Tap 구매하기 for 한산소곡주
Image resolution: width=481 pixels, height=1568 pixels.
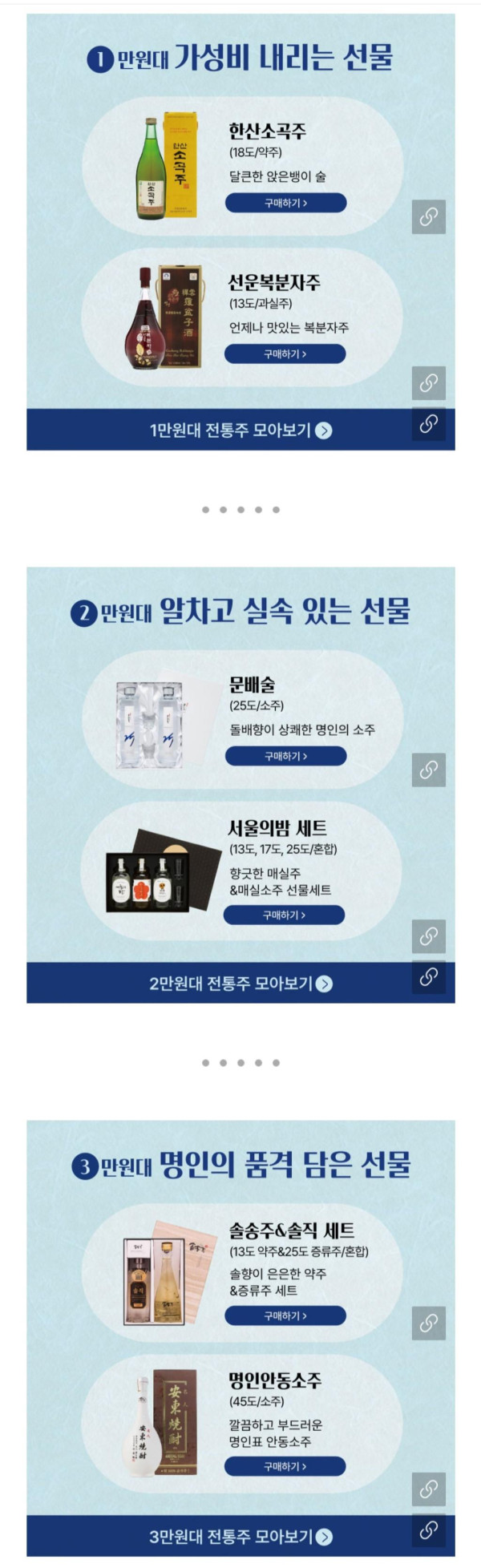point(285,203)
